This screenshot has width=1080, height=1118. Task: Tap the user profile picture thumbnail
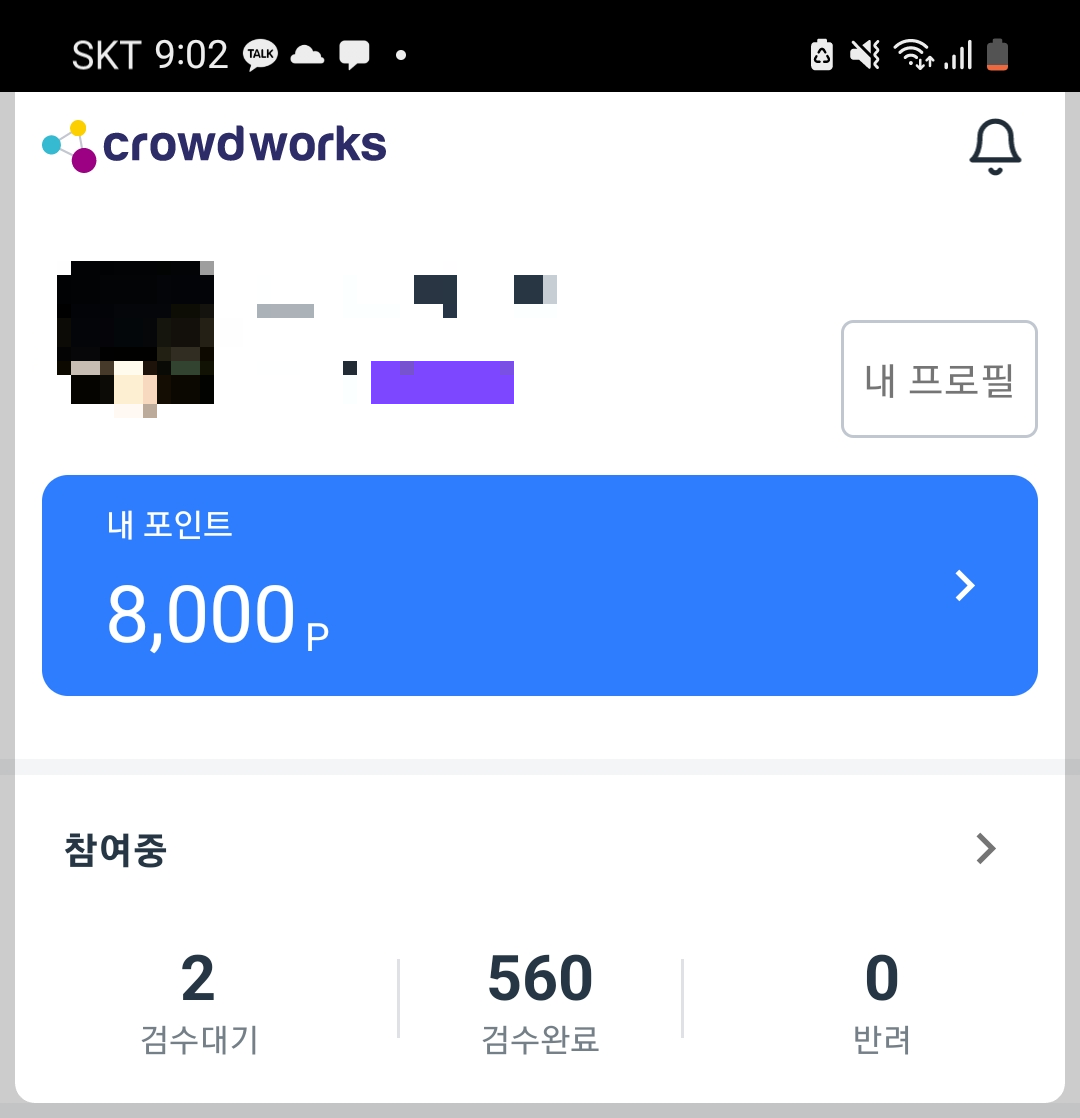tap(140, 333)
